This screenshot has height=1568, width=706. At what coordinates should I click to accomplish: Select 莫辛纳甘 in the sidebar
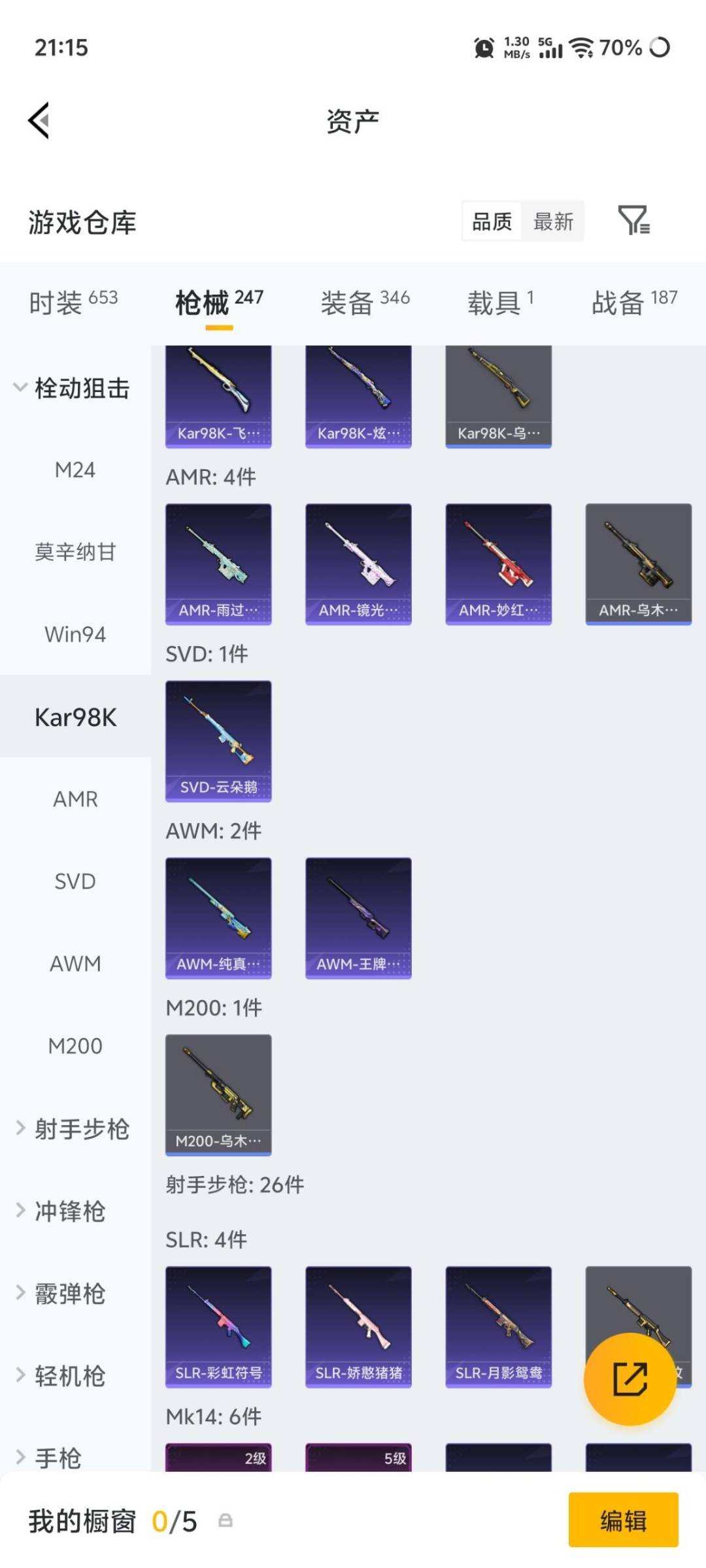coord(75,552)
